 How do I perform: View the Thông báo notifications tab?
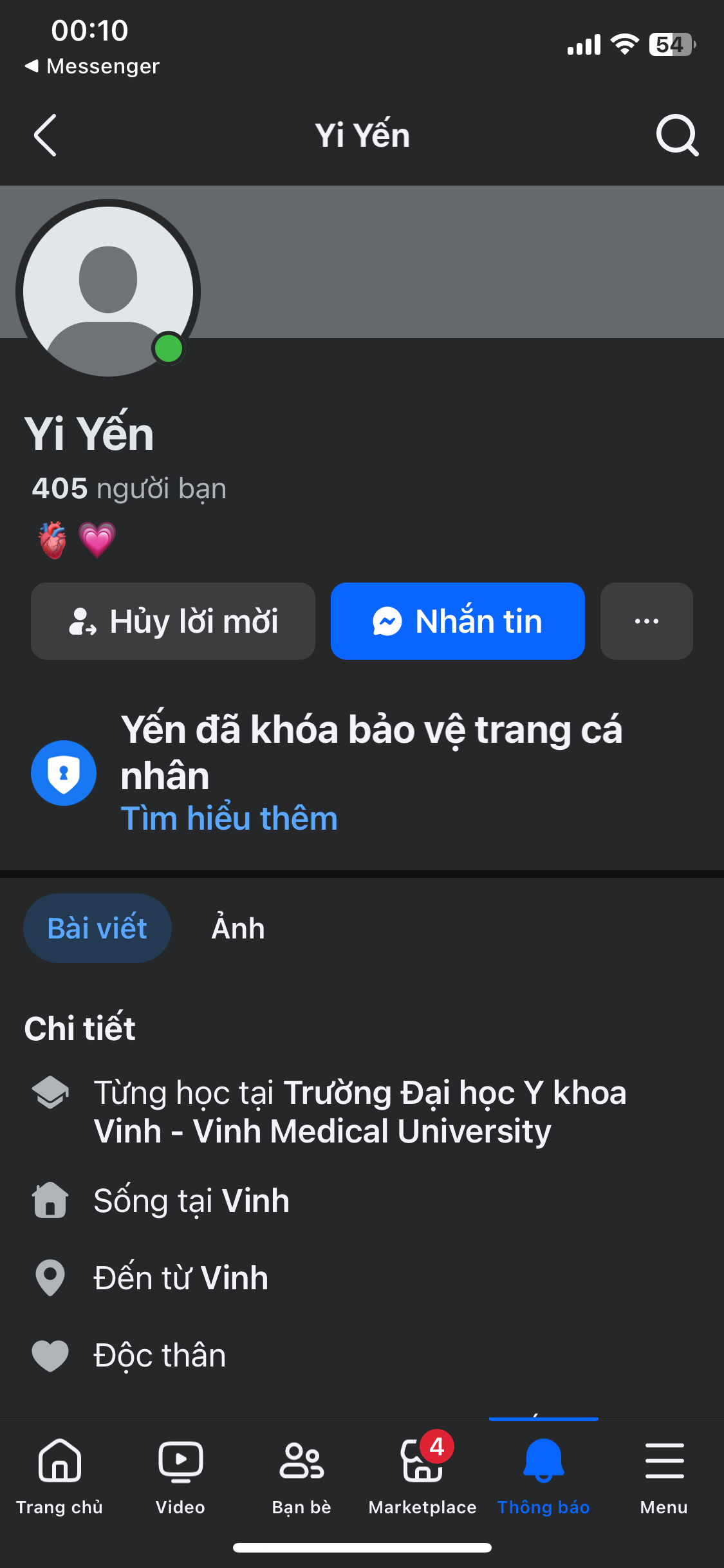tap(543, 1474)
